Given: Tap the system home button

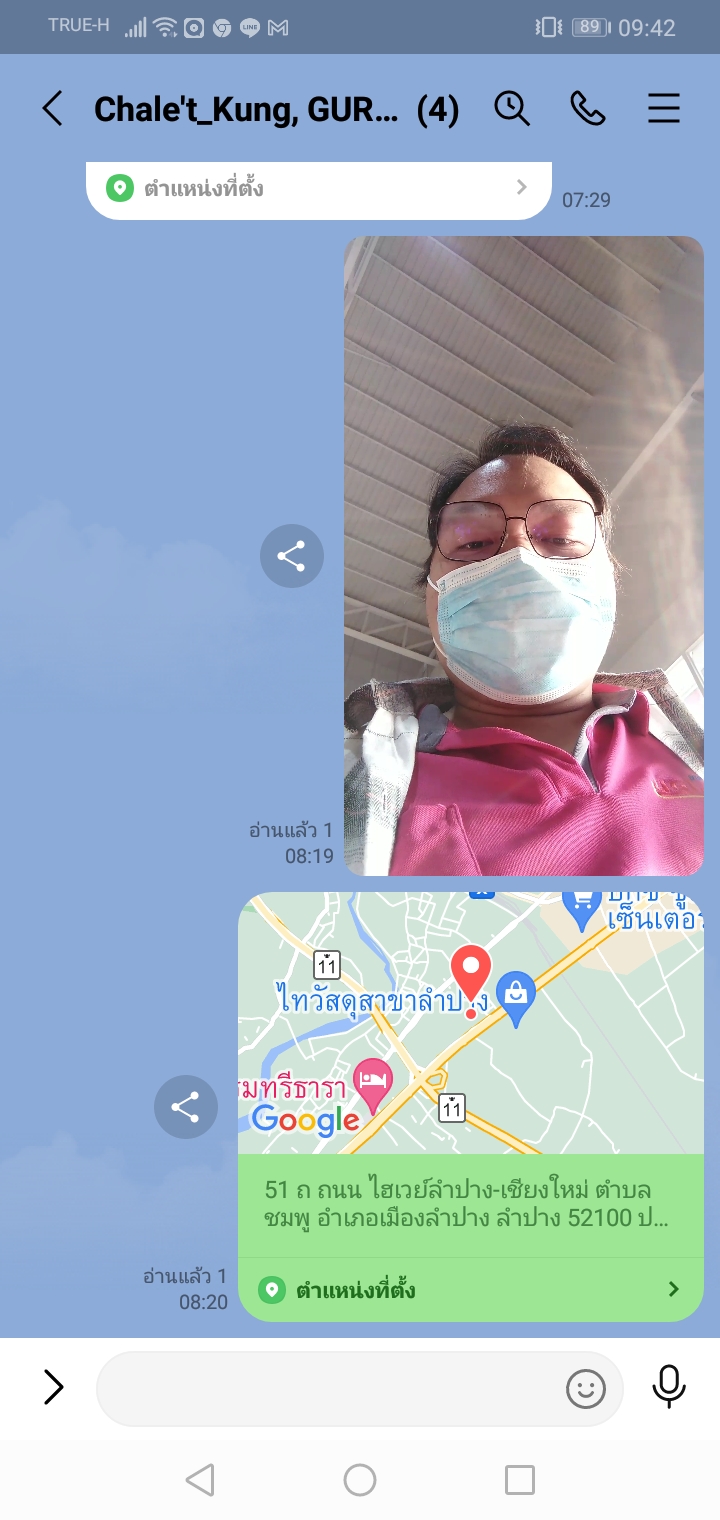Looking at the screenshot, I should pyautogui.click(x=360, y=1480).
